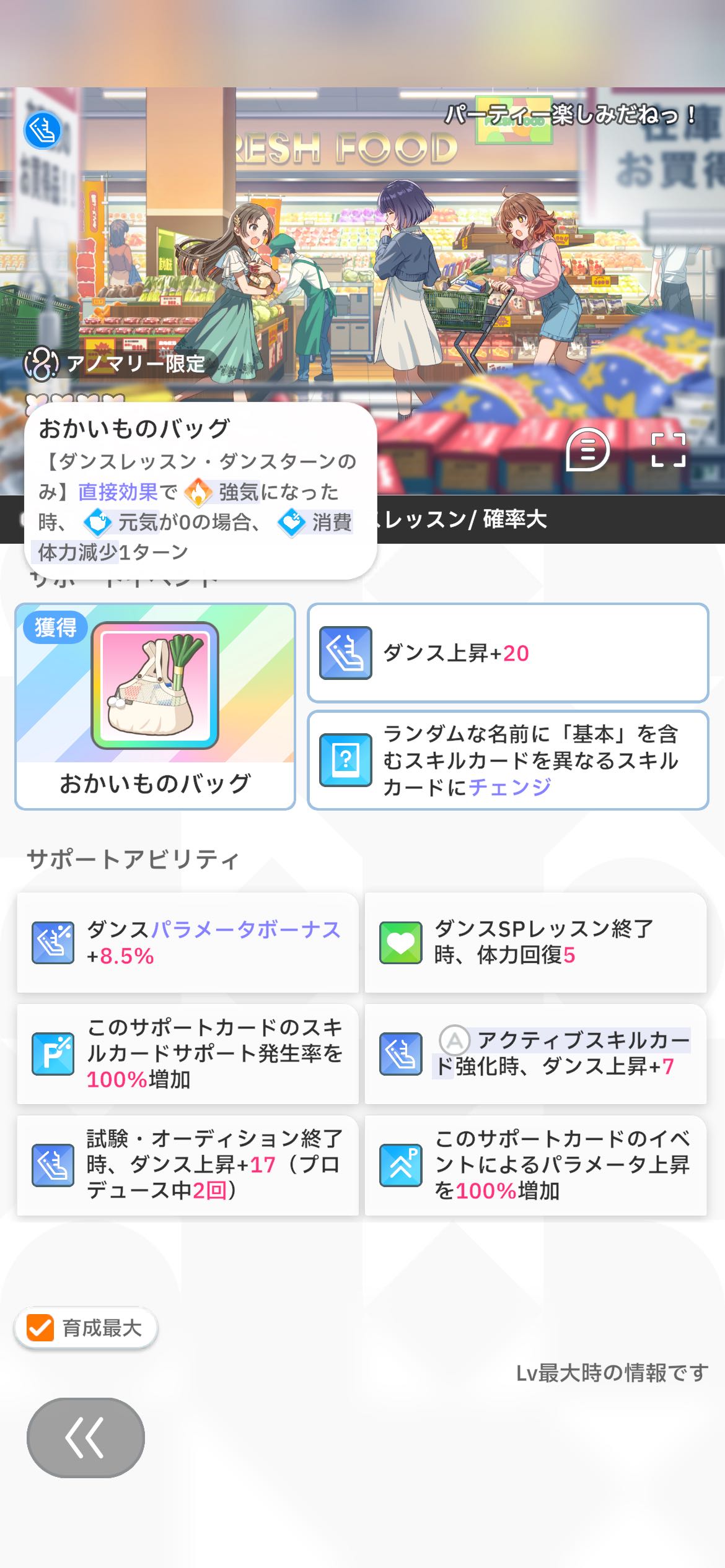Image resolution: width=725 pixels, height=1568 pixels.
Task: View 試験・オーディション終了時 ability
Action: click(x=188, y=1165)
